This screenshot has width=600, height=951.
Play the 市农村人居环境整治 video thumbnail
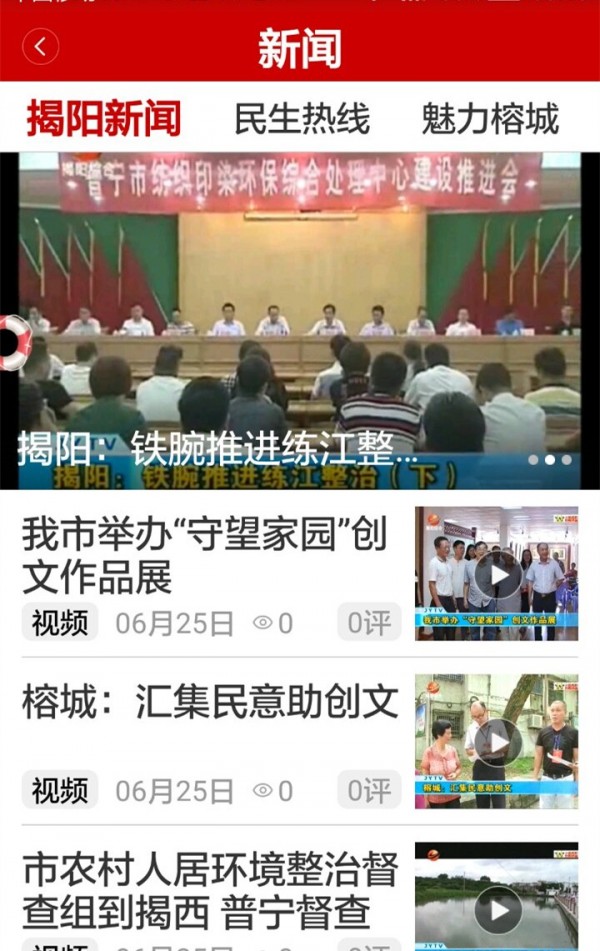coord(497,908)
